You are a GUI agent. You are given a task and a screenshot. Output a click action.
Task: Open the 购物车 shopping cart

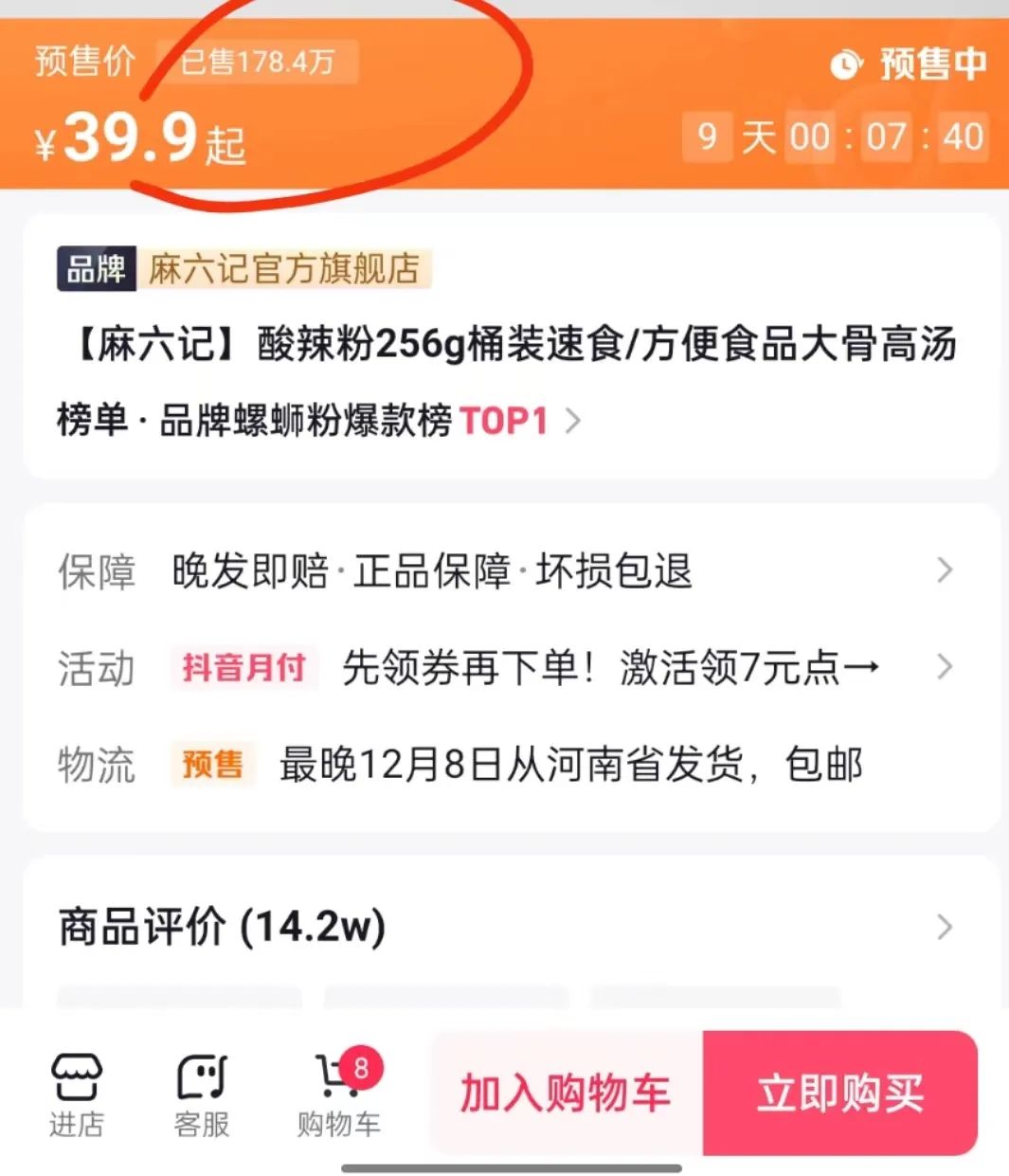click(x=338, y=1095)
